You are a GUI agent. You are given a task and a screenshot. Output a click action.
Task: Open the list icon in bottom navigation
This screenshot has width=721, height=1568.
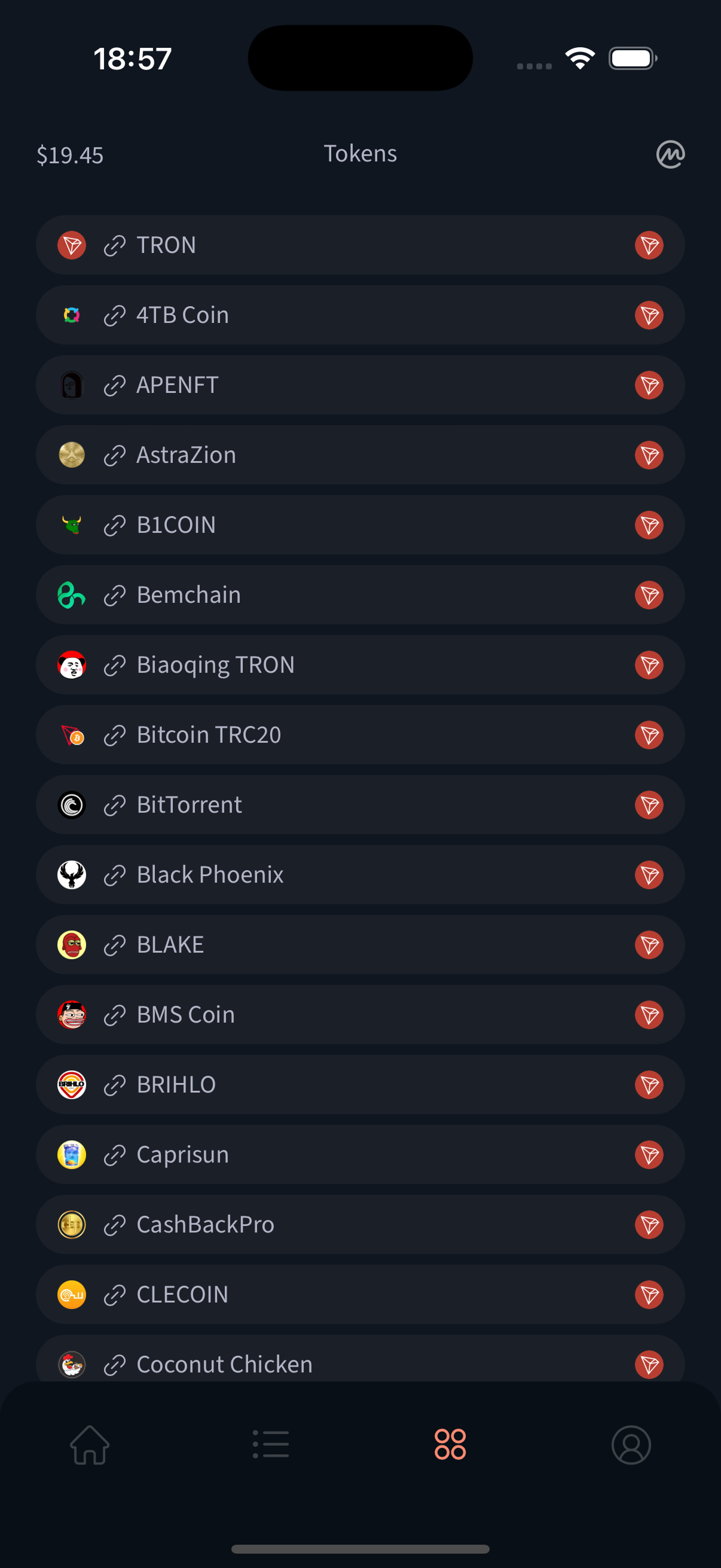(270, 1445)
